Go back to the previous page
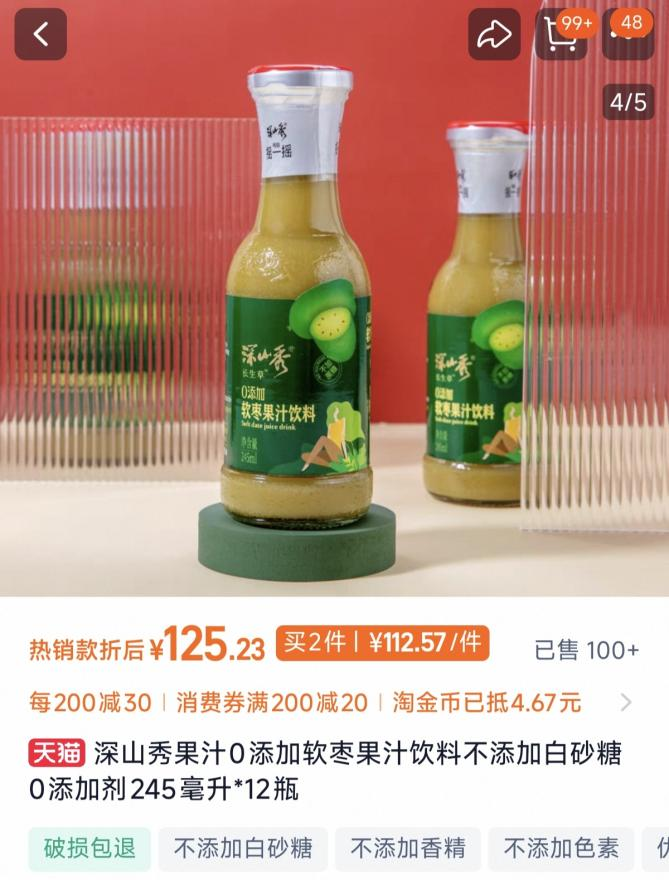This screenshot has width=669, height=880. click(40, 34)
